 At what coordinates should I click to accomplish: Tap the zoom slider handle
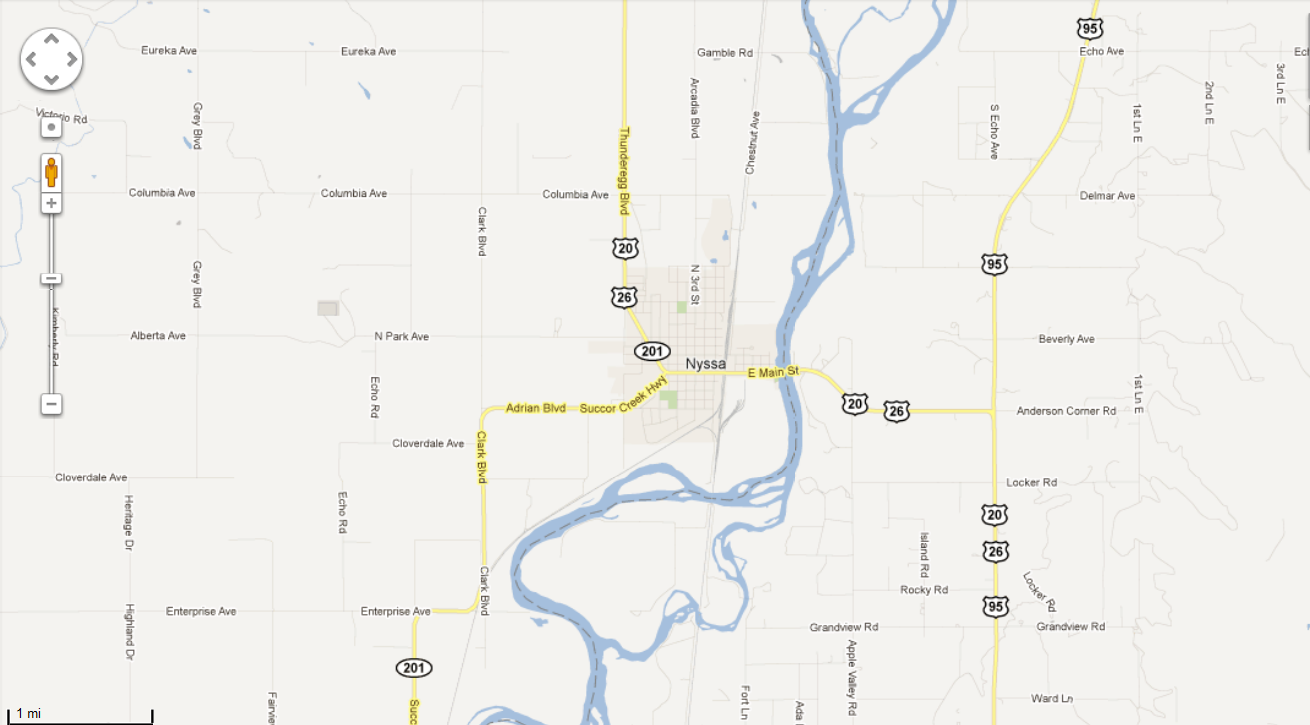click(x=51, y=279)
